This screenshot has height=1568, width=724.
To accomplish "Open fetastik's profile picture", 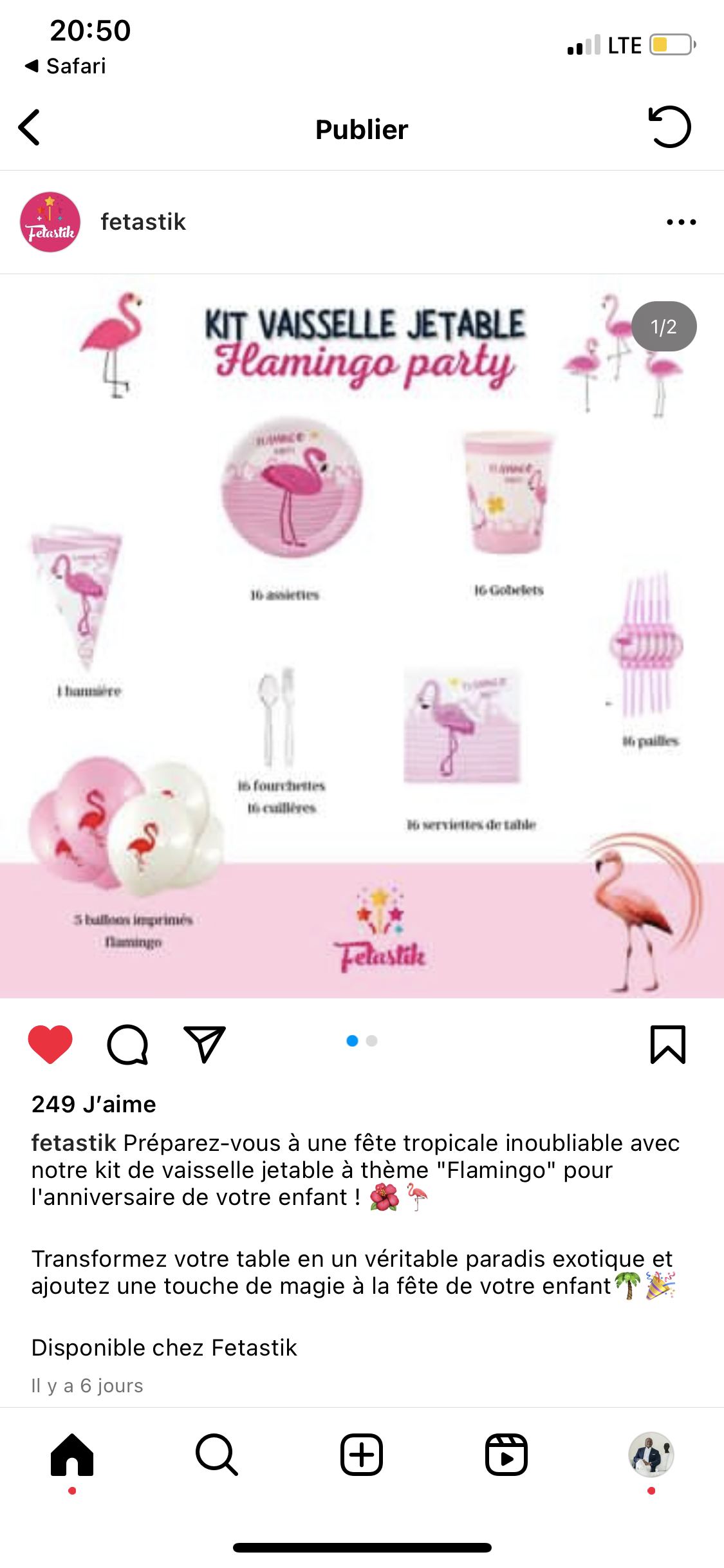I will 50,222.
